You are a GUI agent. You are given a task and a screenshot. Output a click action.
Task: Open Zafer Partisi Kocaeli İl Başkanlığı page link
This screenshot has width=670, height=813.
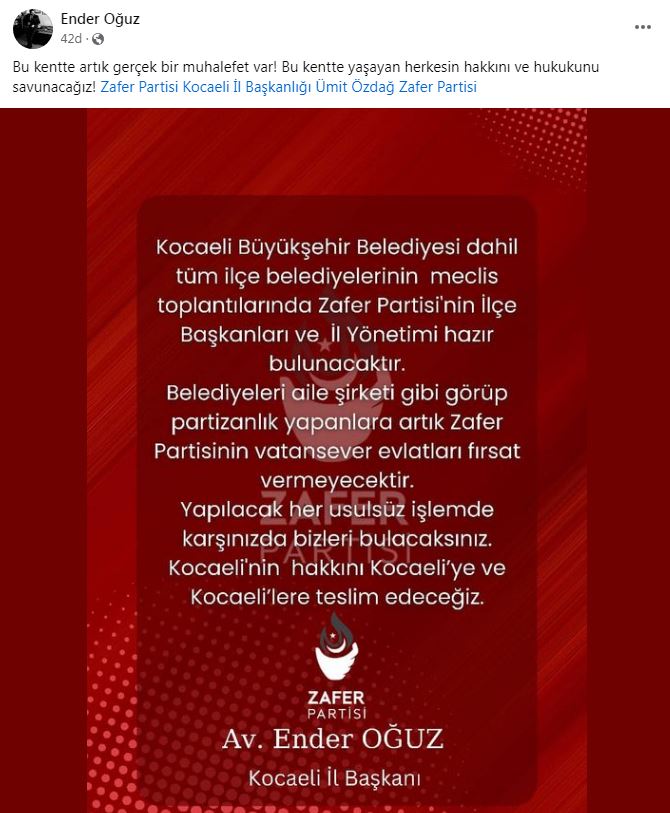tap(206, 87)
